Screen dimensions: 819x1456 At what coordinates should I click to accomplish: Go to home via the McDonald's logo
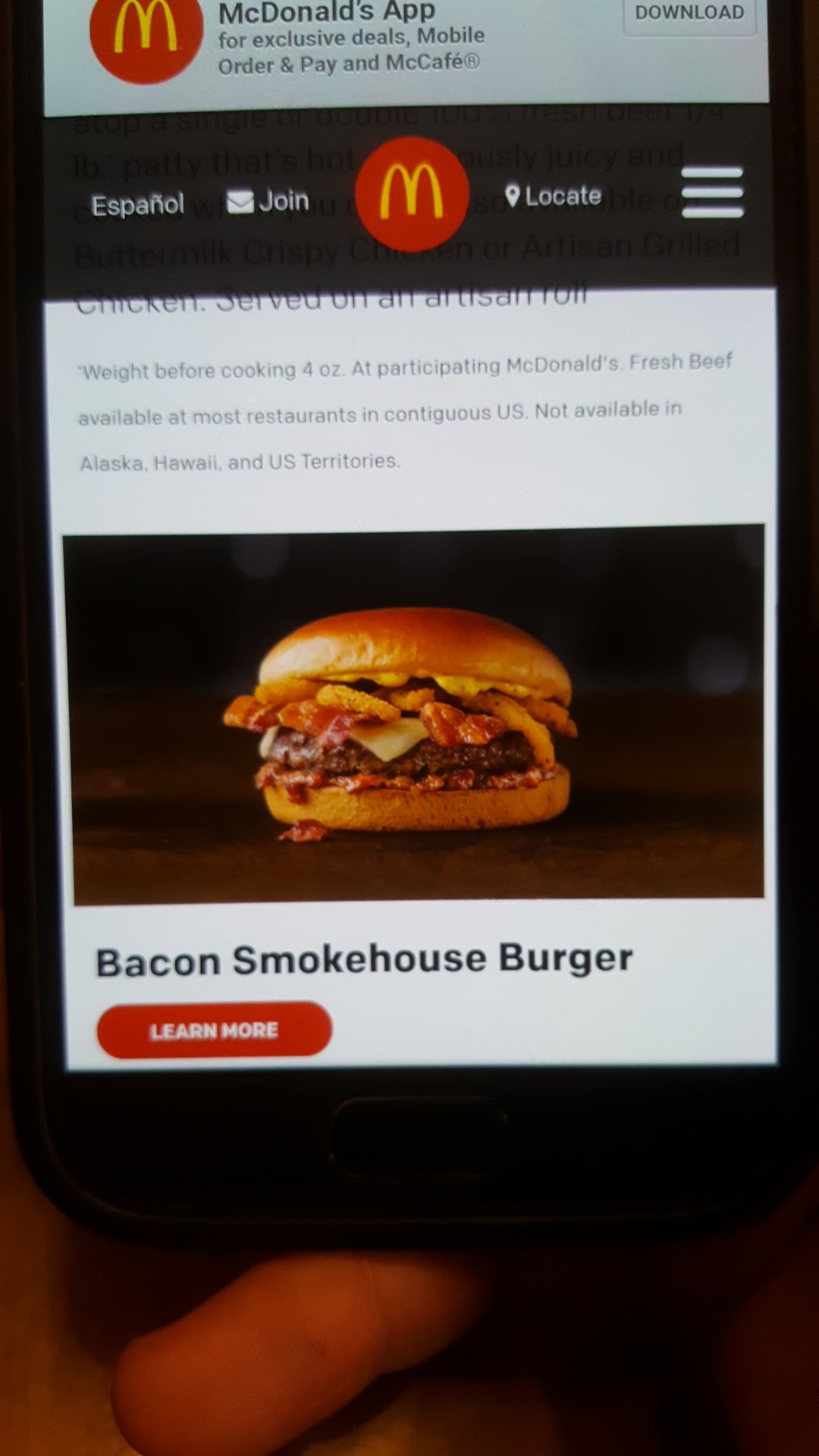pyautogui.click(x=412, y=194)
